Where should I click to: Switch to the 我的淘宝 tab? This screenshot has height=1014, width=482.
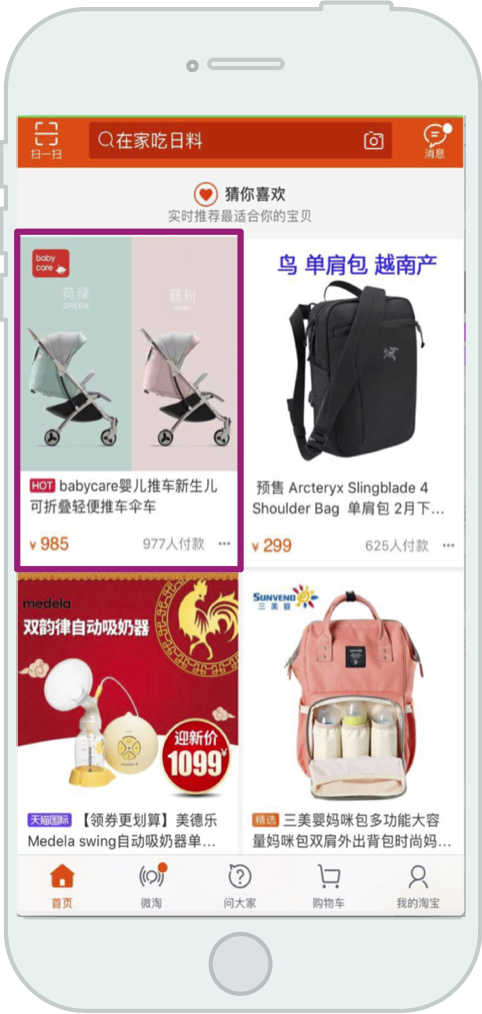coord(418,886)
